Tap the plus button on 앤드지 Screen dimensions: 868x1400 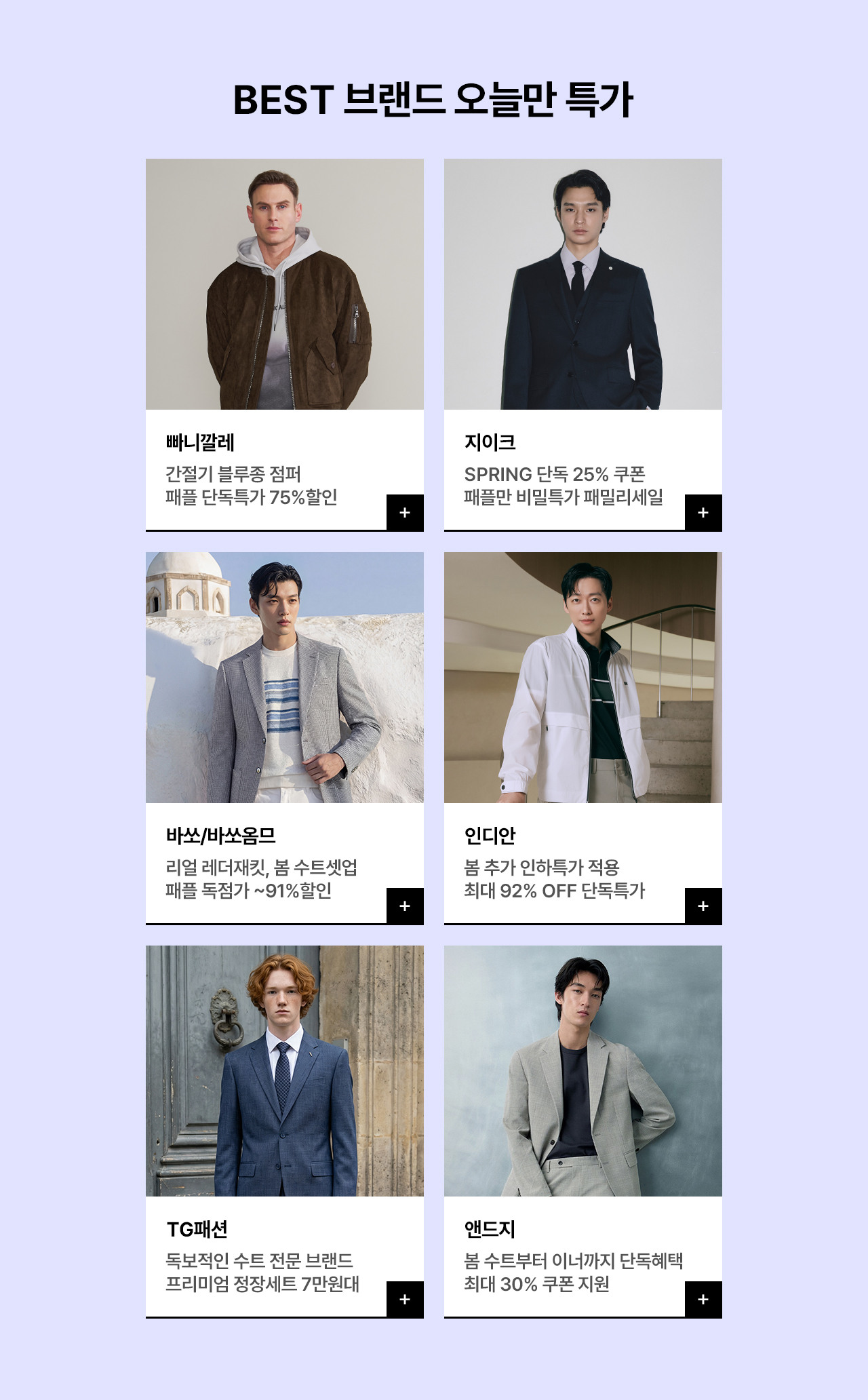click(x=703, y=1300)
